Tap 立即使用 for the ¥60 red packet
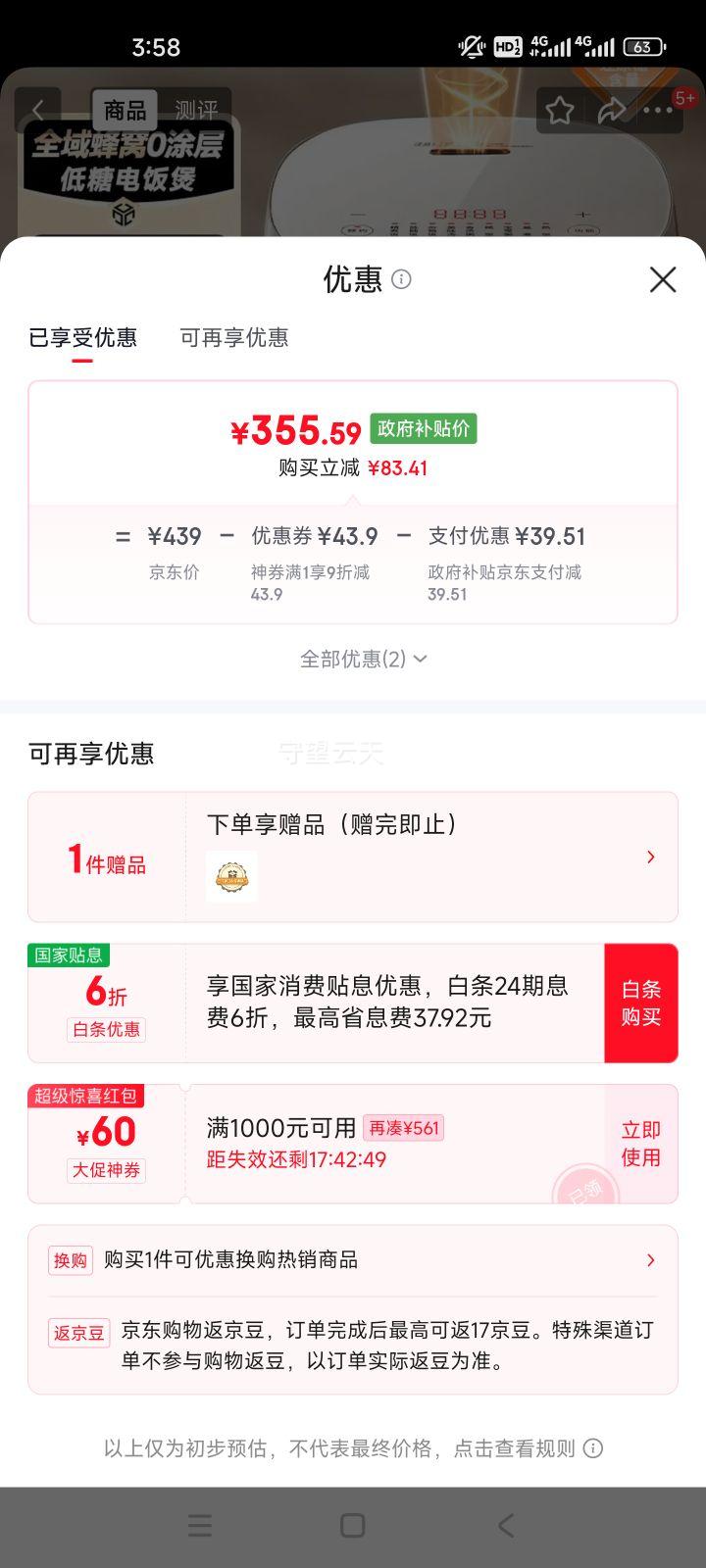 [x=641, y=1144]
